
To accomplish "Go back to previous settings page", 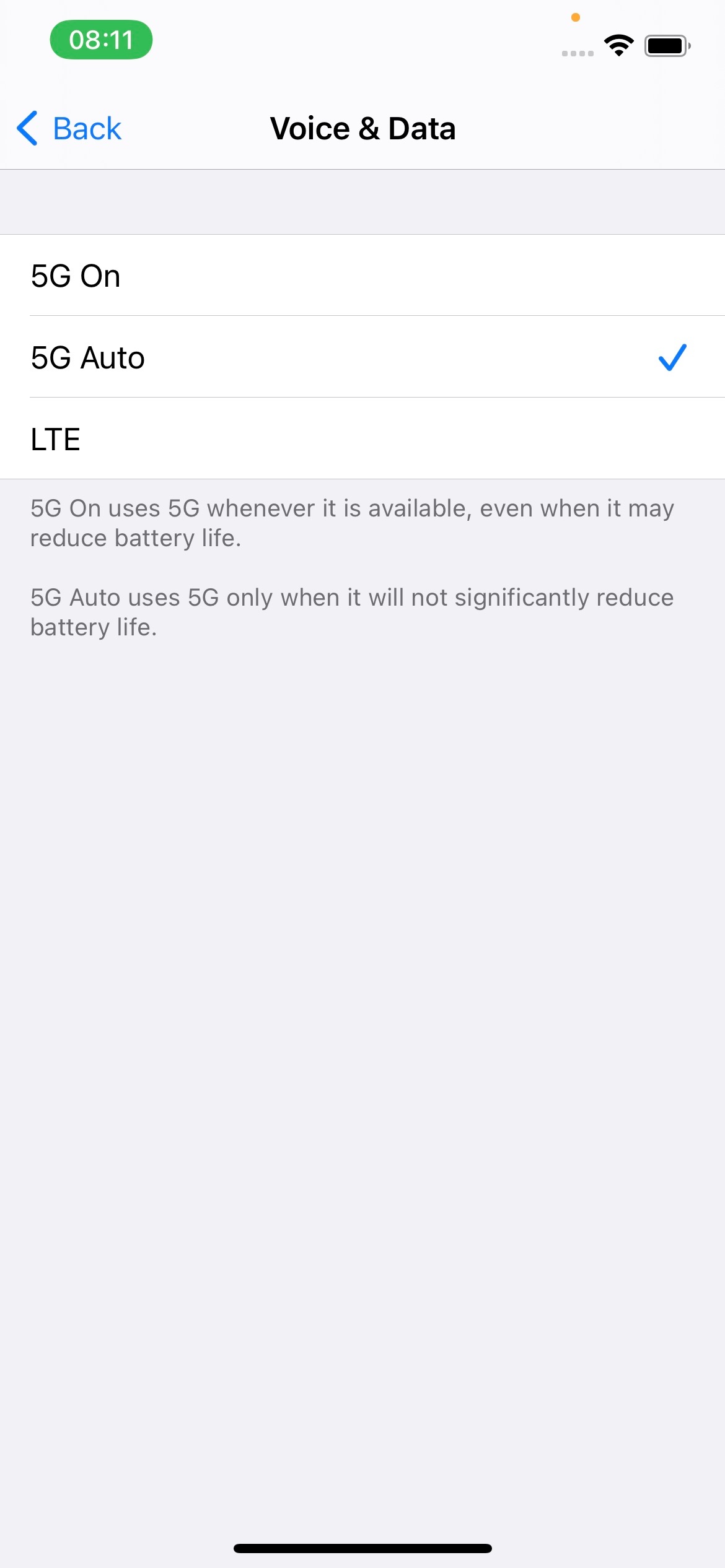I will (x=69, y=129).
